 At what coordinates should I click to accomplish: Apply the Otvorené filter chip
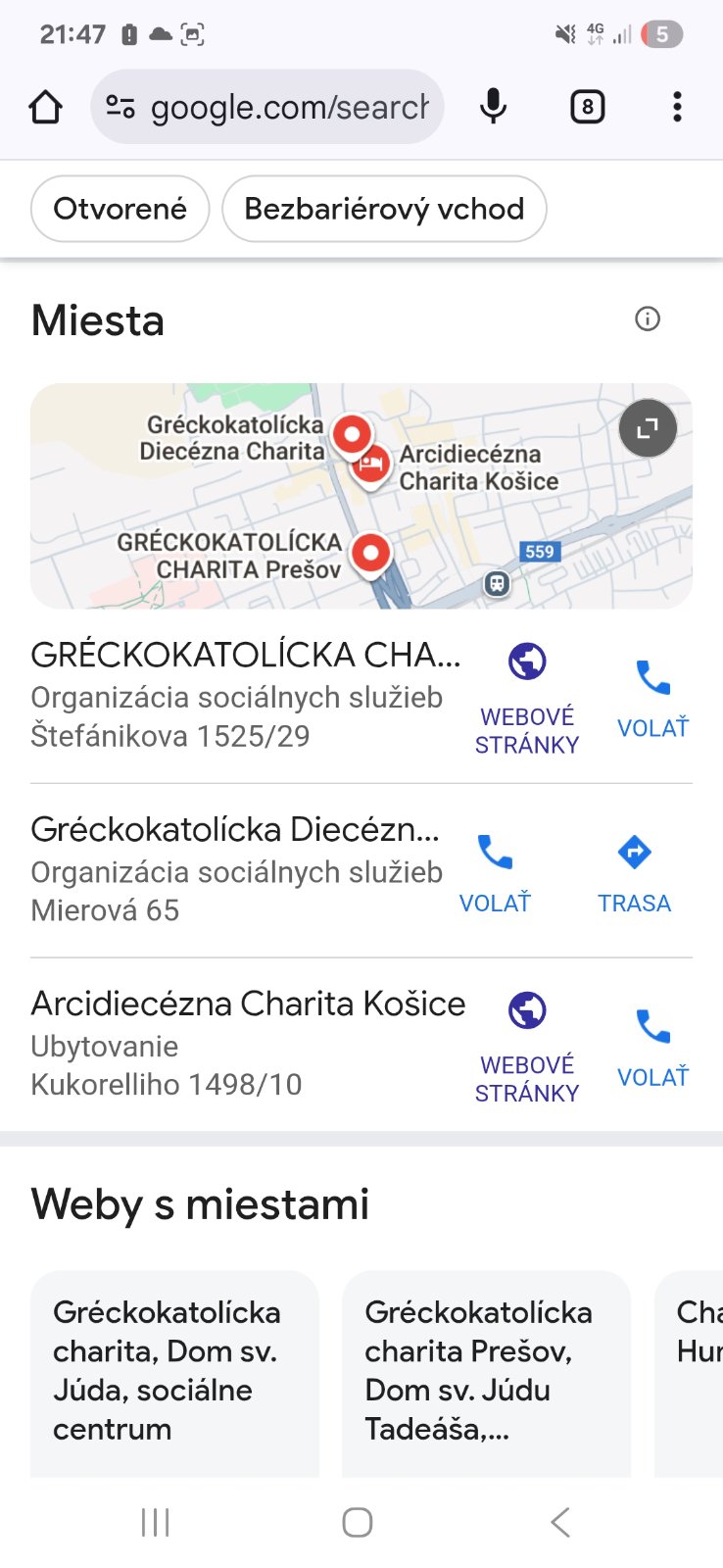coord(120,209)
